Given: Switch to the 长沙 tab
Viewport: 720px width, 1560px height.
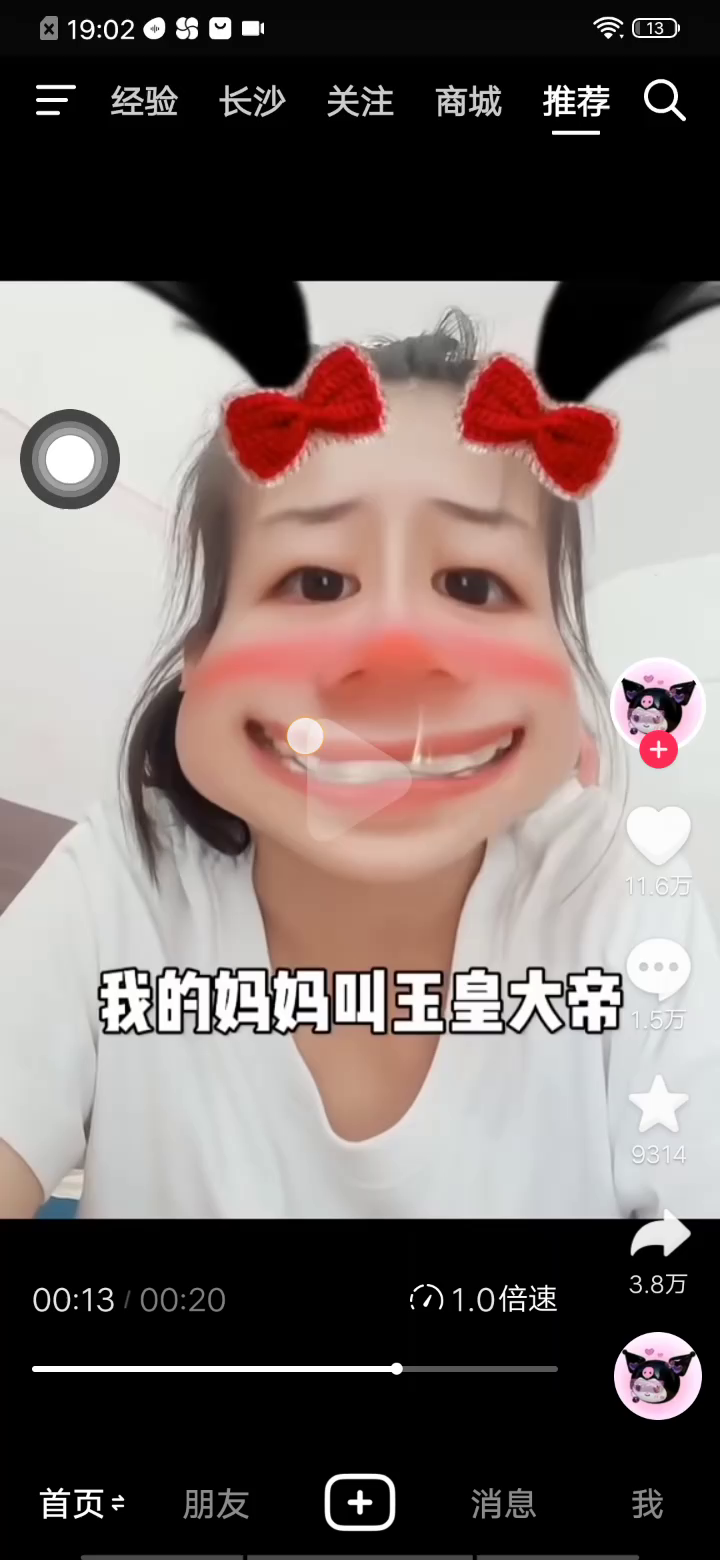Looking at the screenshot, I should (252, 101).
